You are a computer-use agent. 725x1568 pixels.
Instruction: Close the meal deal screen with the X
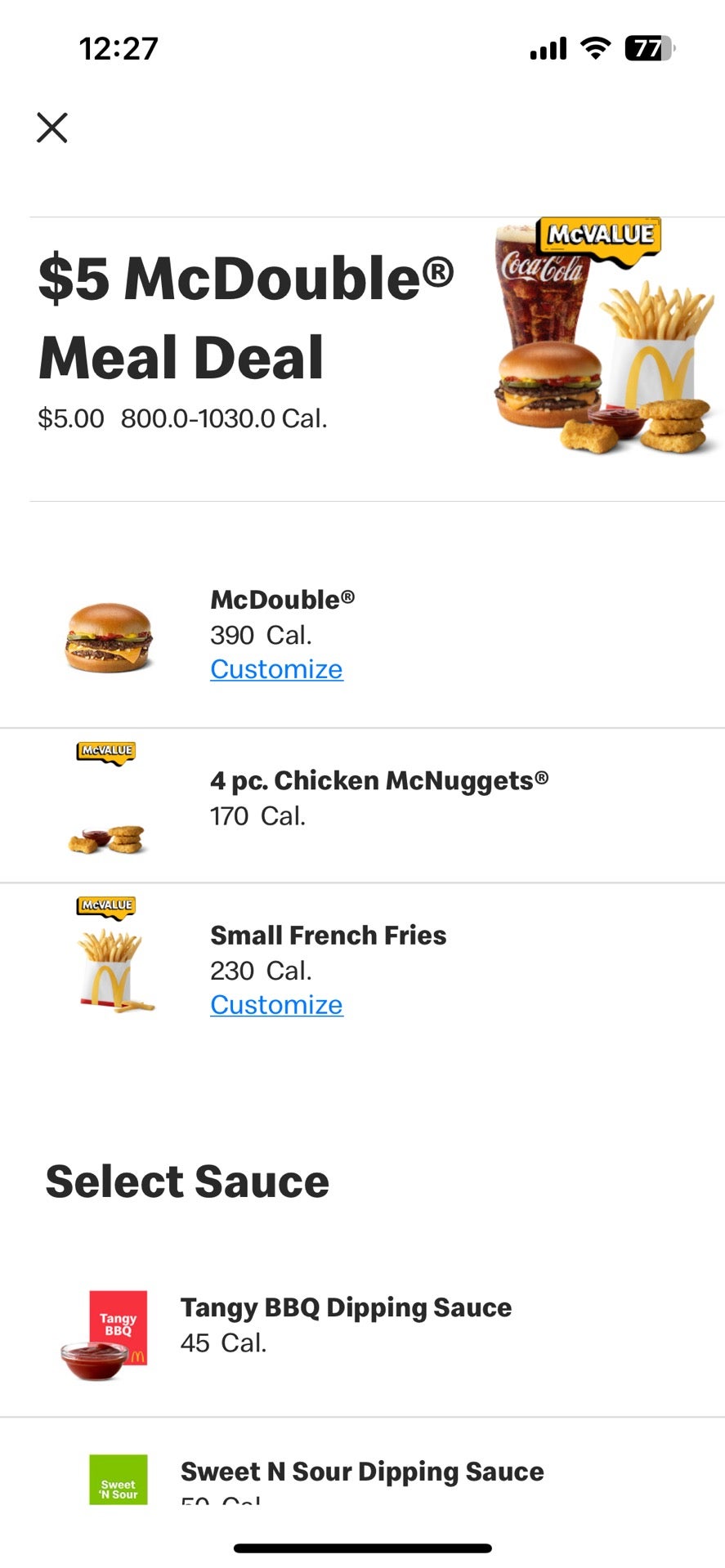click(x=52, y=127)
